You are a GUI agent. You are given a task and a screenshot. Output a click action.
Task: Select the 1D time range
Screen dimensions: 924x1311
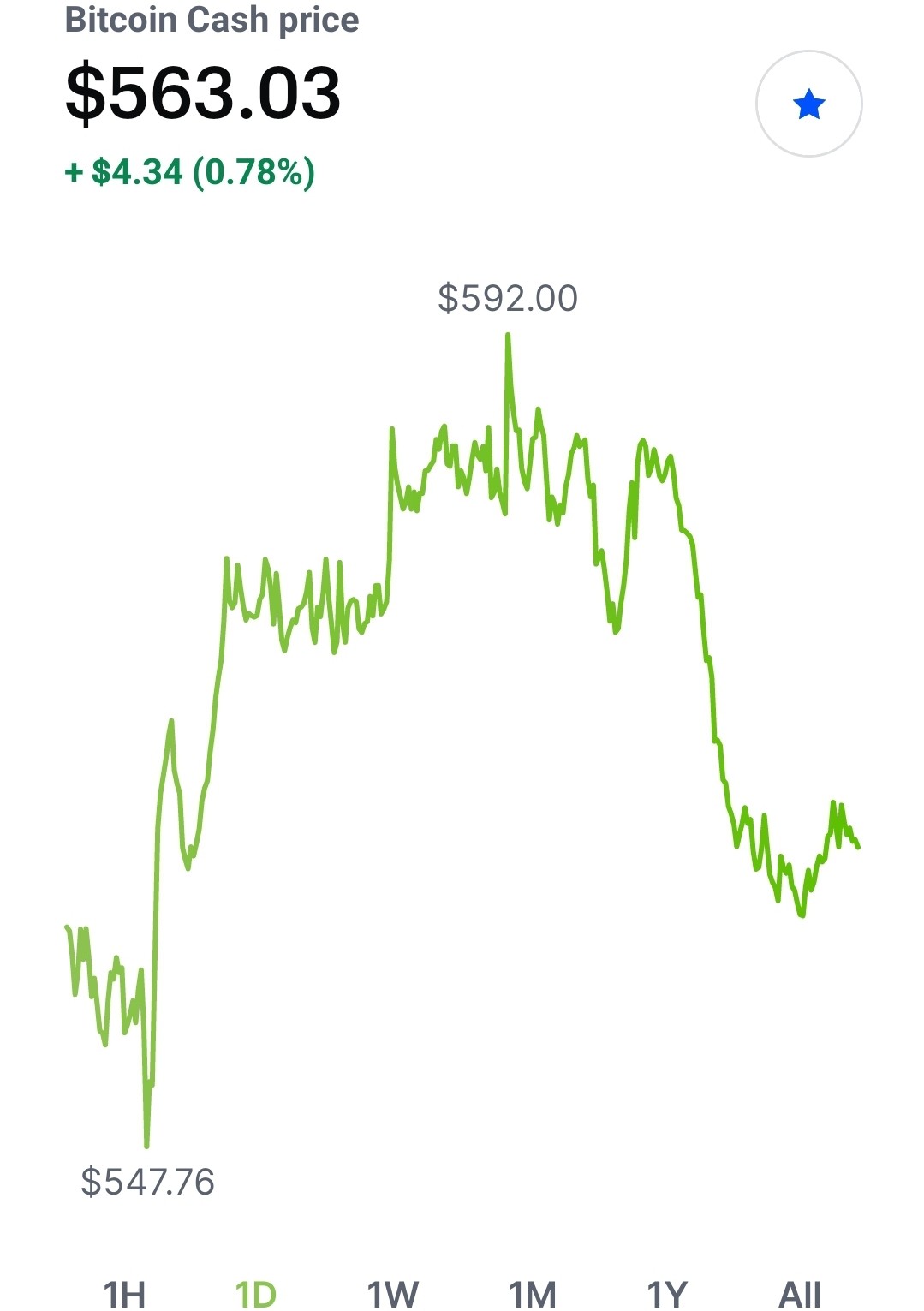click(256, 1294)
